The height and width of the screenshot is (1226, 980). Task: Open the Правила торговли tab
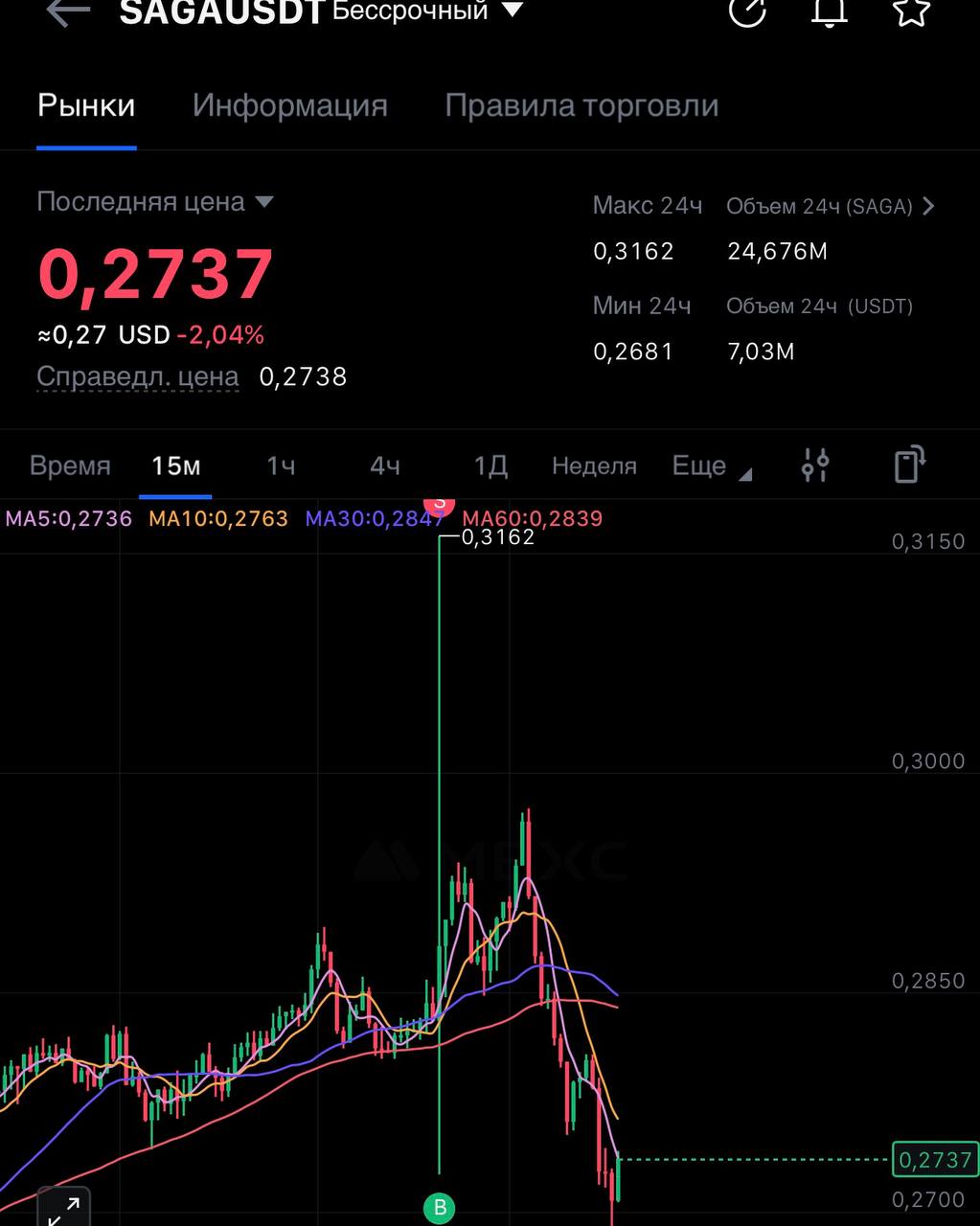click(x=581, y=105)
